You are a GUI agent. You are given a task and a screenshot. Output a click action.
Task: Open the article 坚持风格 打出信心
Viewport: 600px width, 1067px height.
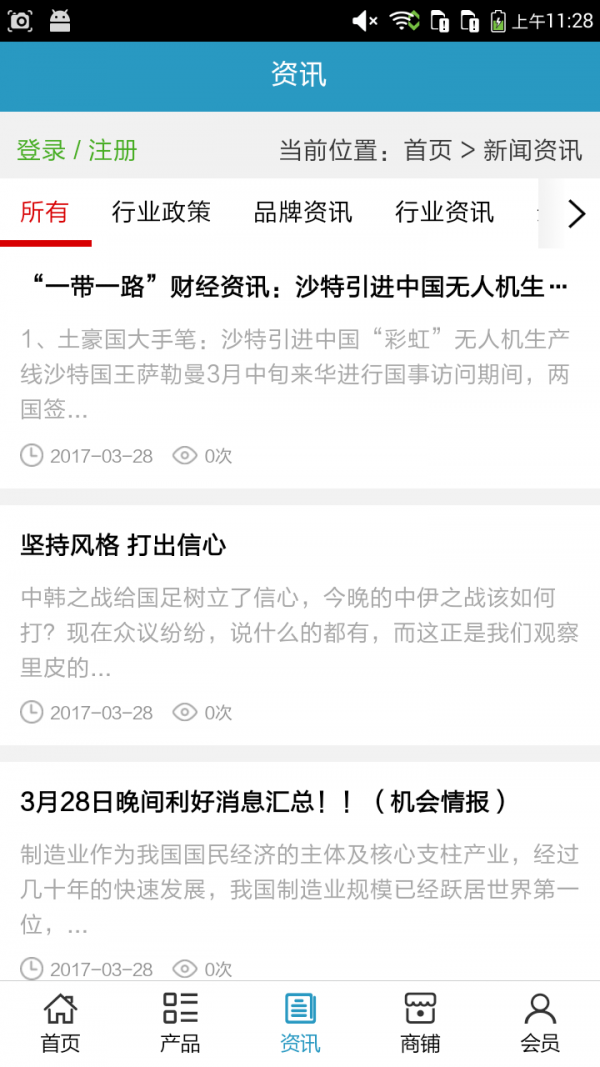click(123, 545)
